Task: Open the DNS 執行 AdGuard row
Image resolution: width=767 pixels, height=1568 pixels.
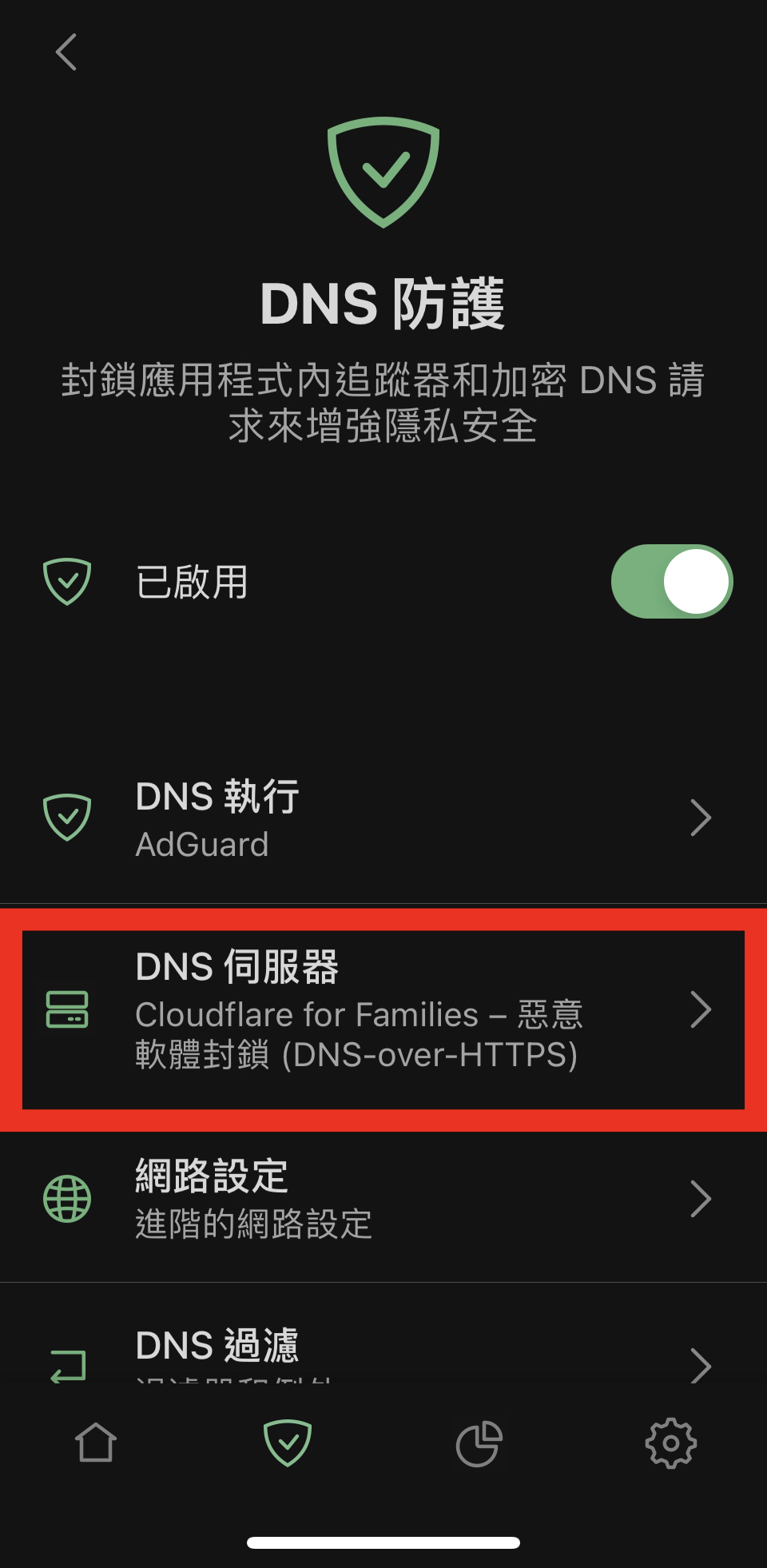Action: (x=383, y=819)
